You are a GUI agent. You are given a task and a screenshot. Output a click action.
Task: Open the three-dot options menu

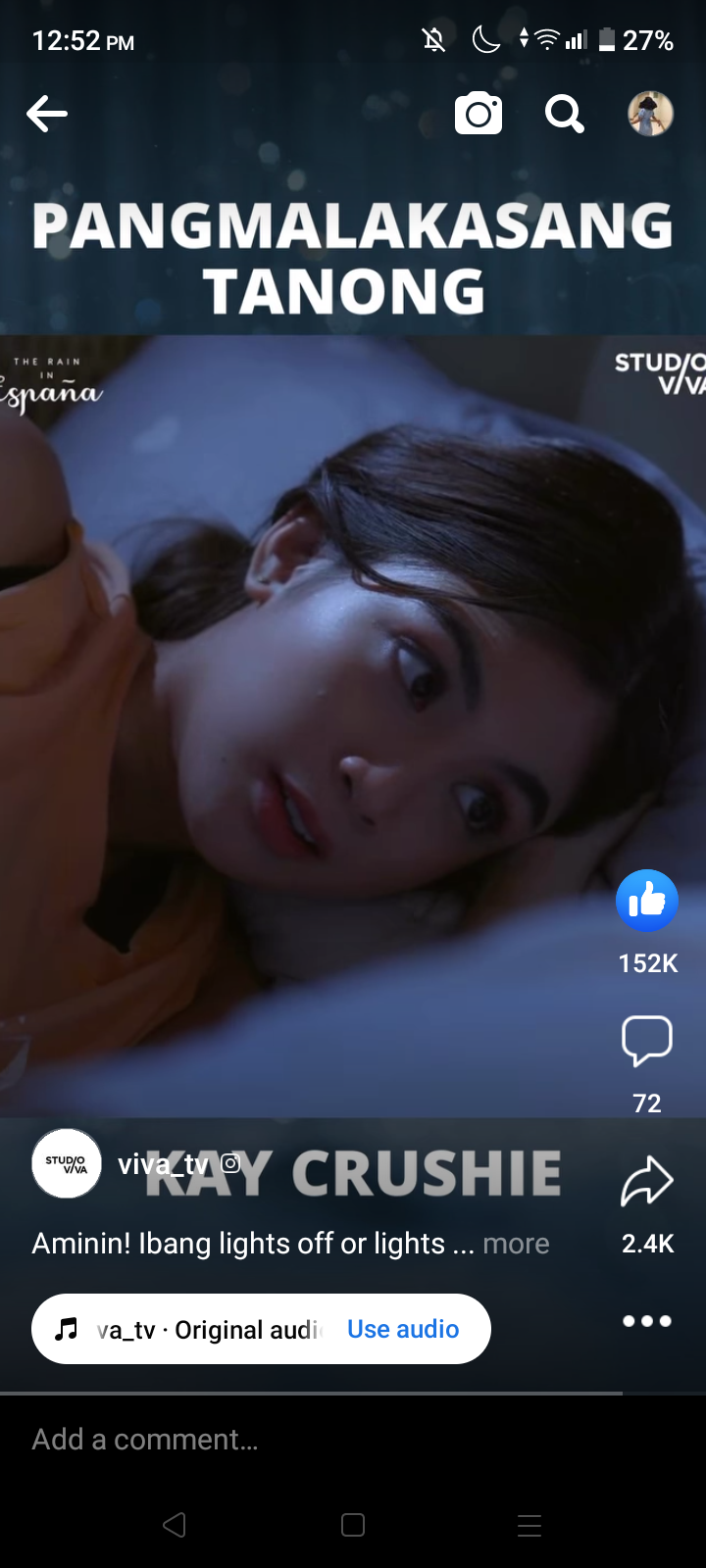(647, 1321)
